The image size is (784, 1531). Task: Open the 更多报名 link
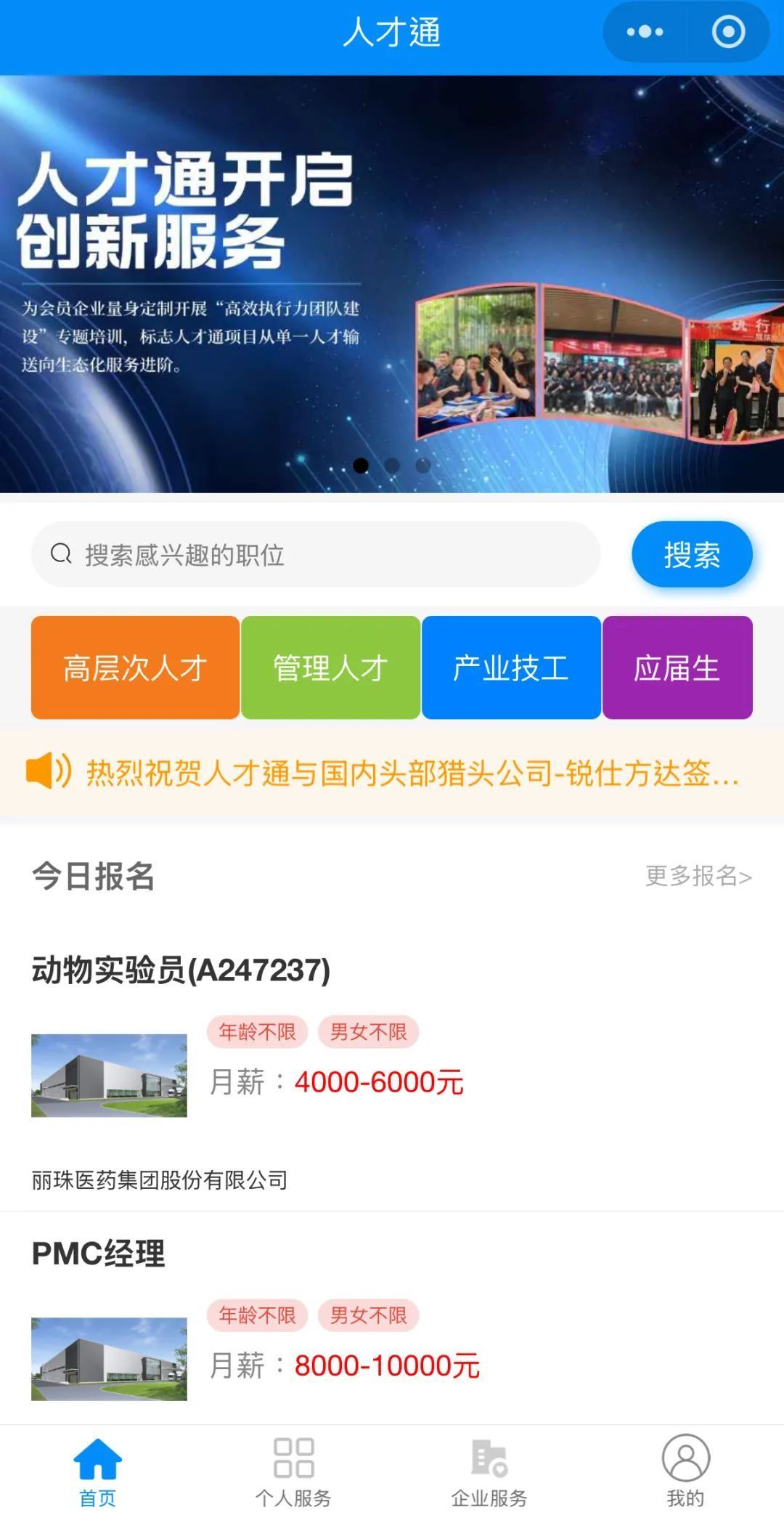[x=698, y=876]
